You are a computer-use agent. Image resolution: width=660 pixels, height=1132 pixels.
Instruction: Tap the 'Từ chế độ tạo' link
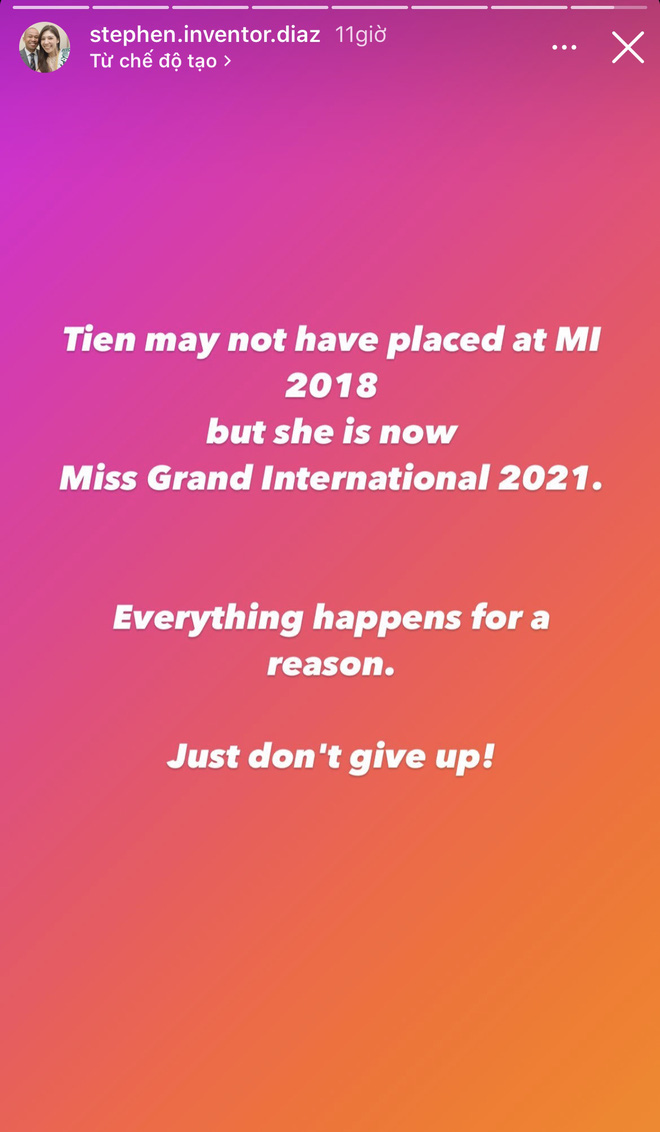pyautogui.click(x=160, y=61)
